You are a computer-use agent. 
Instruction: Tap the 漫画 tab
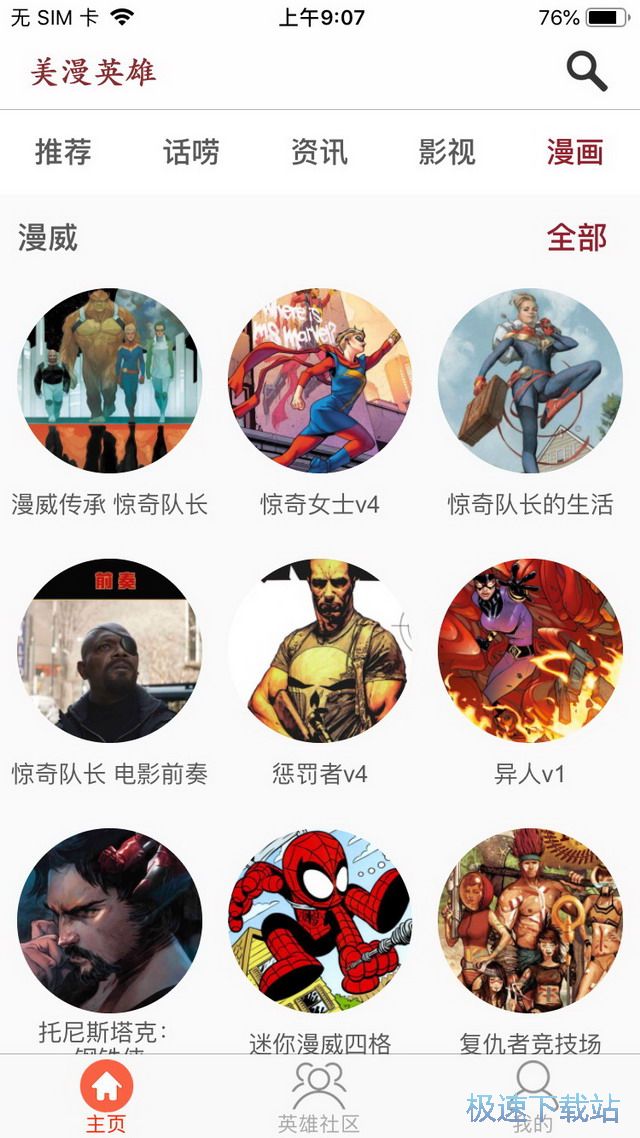575,152
